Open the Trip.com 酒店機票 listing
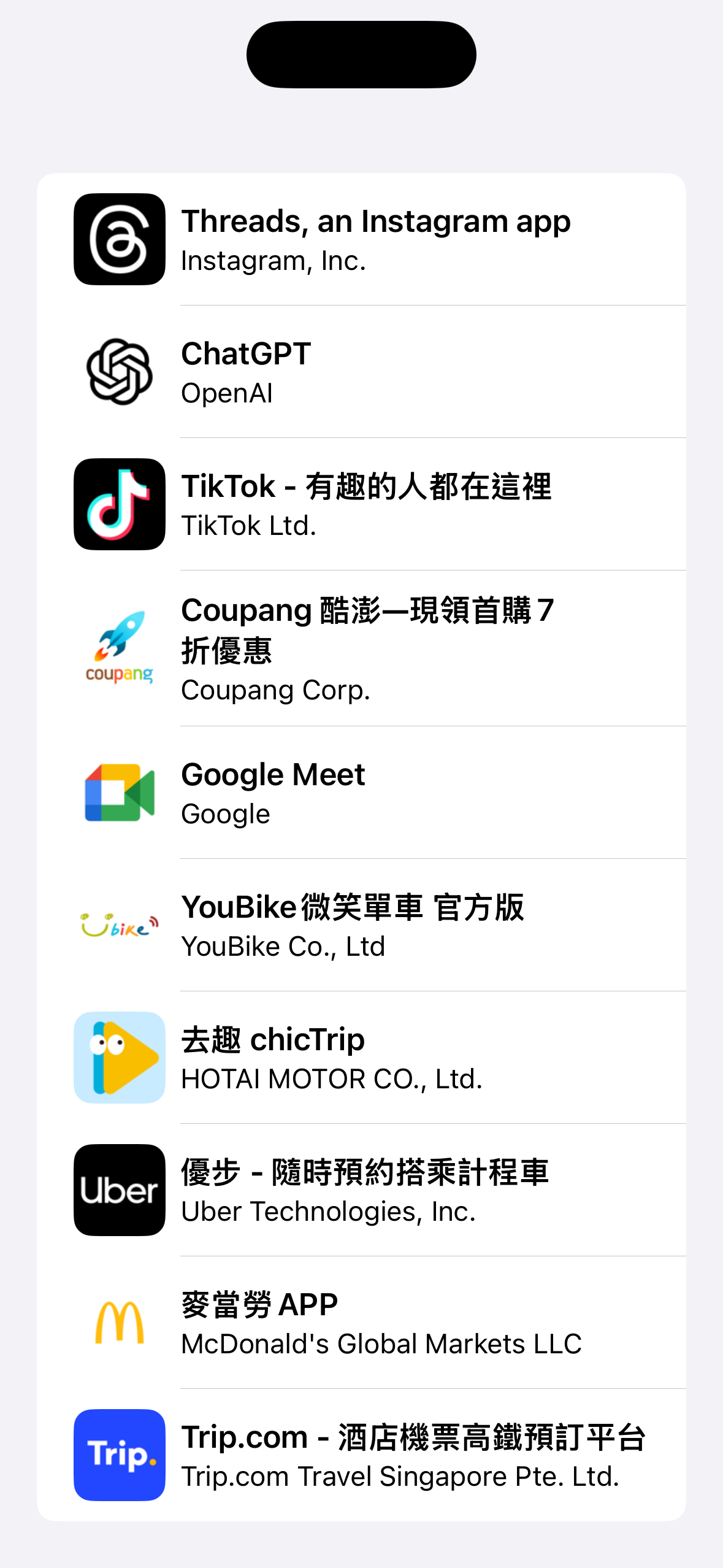 coord(376,1455)
